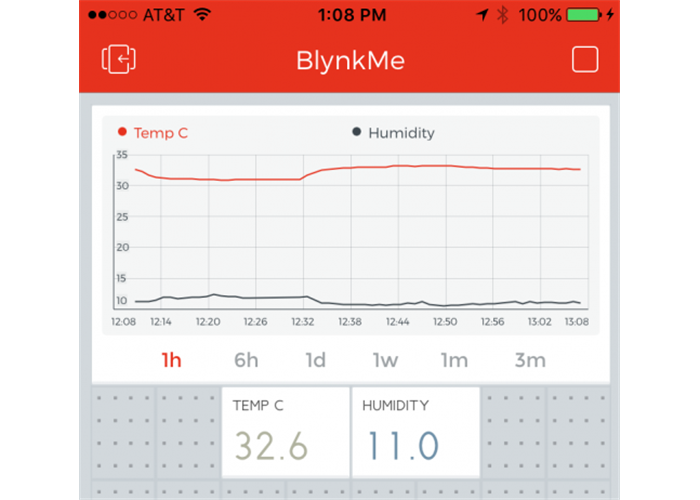
Task: Open the TEMP C value widget
Action: tap(285, 432)
